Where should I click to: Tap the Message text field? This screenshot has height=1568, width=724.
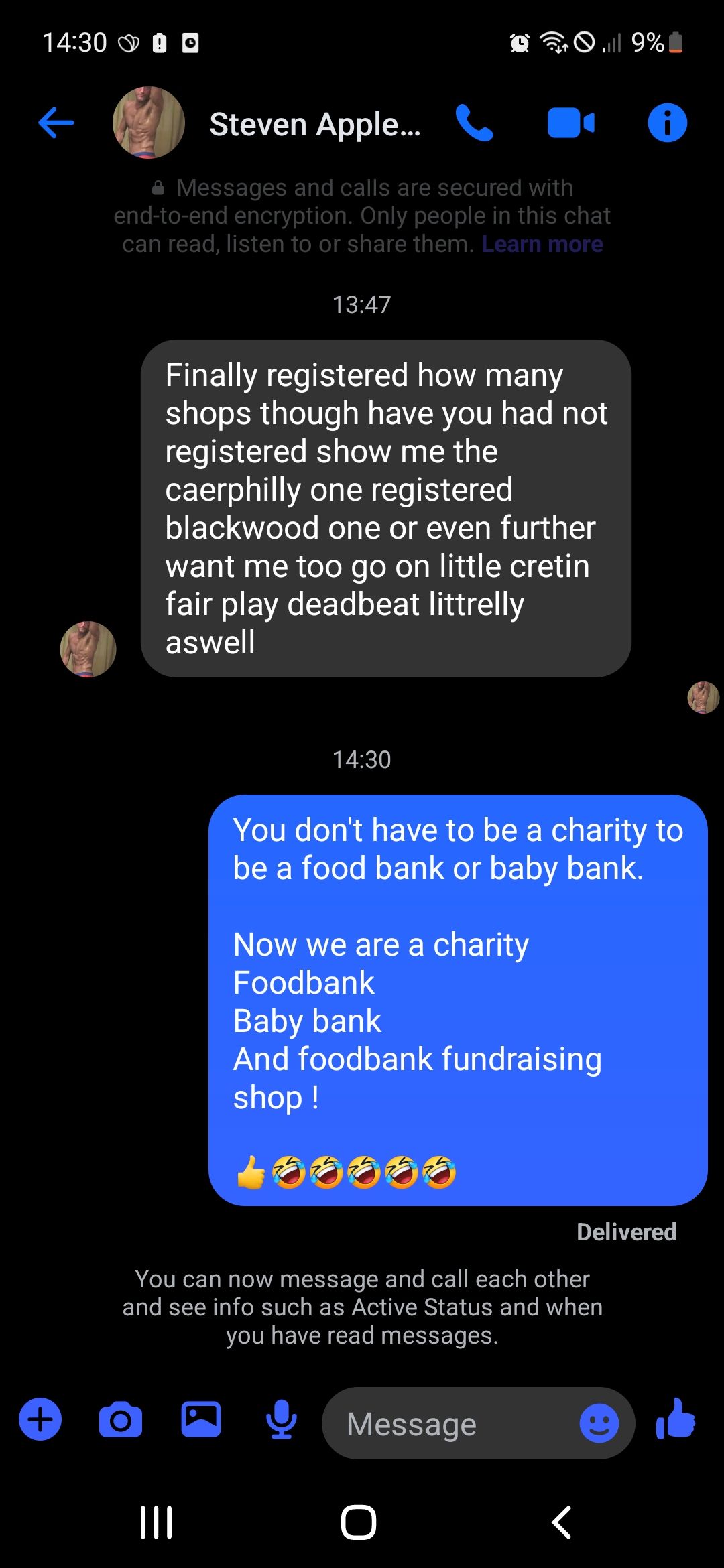point(449,1423)
